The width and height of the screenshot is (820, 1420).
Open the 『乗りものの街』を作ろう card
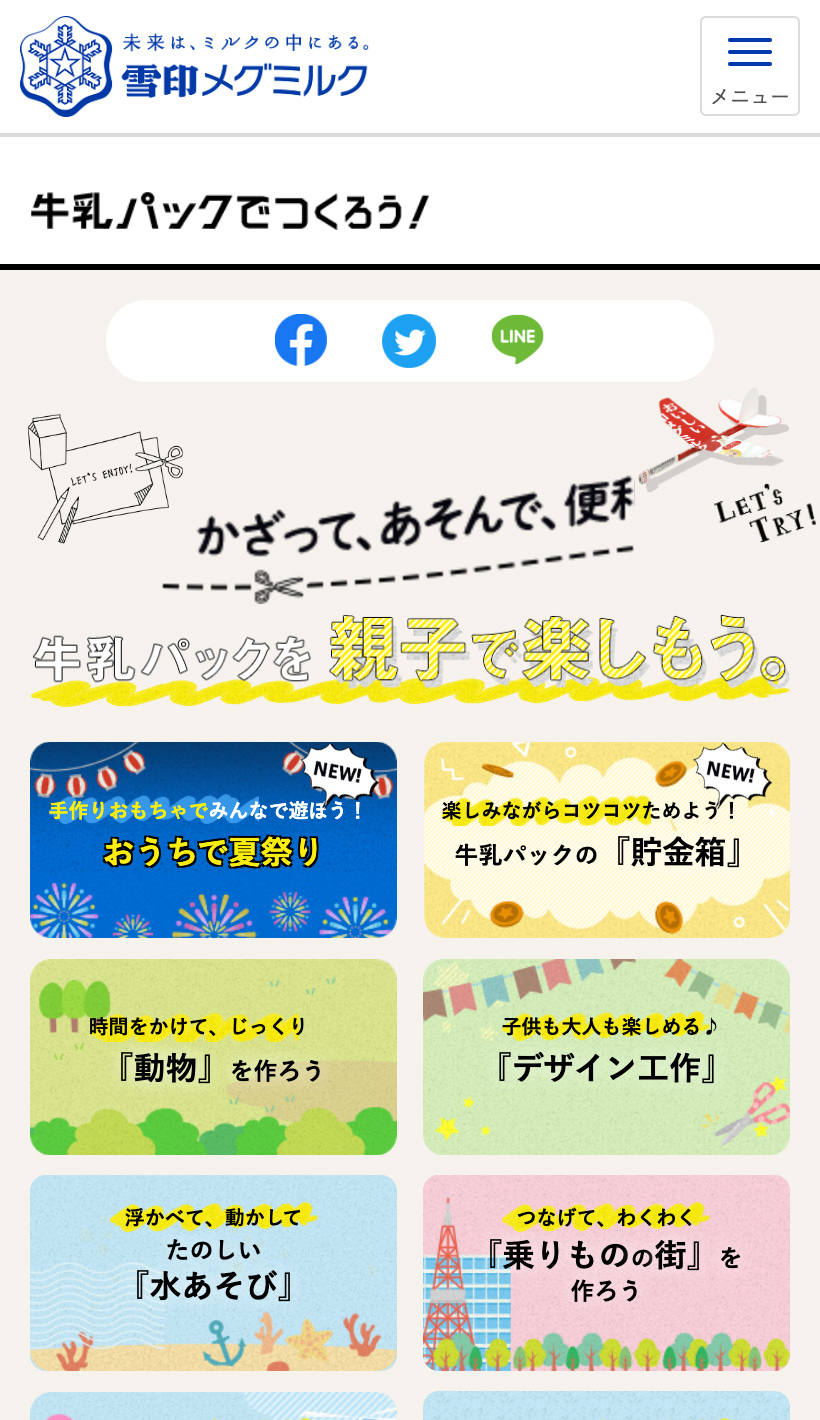[x=606, y=1273]
